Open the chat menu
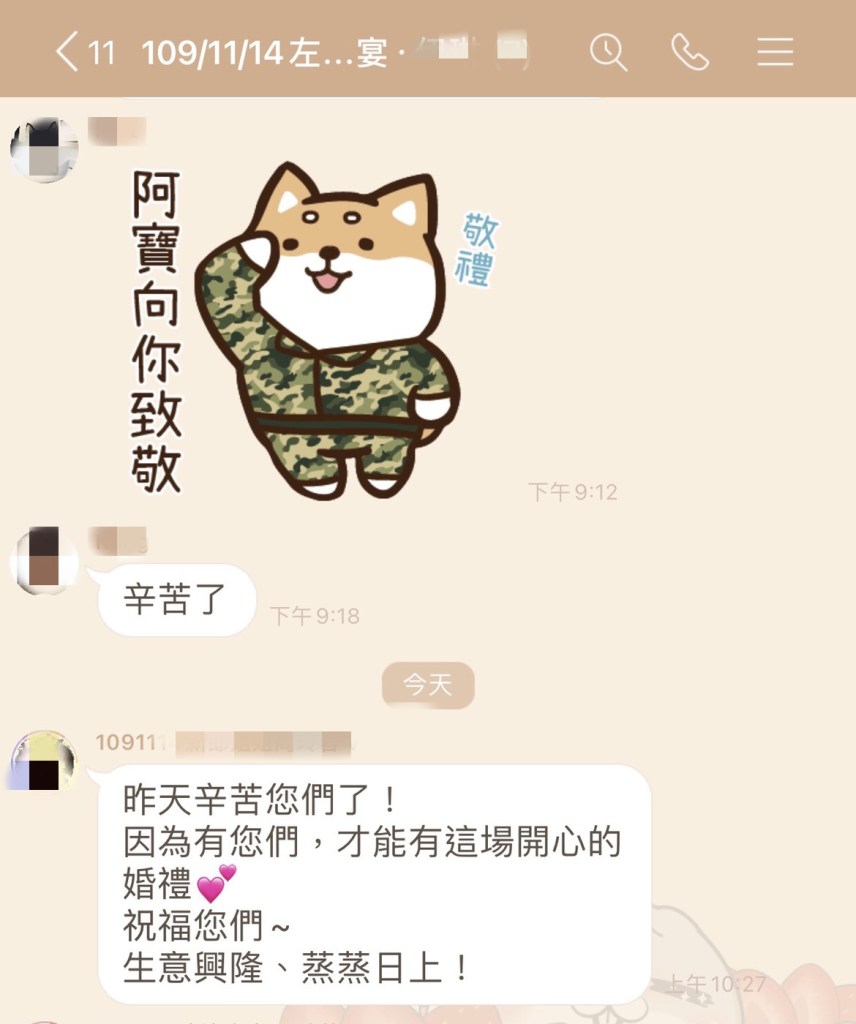 coord(775,52)
